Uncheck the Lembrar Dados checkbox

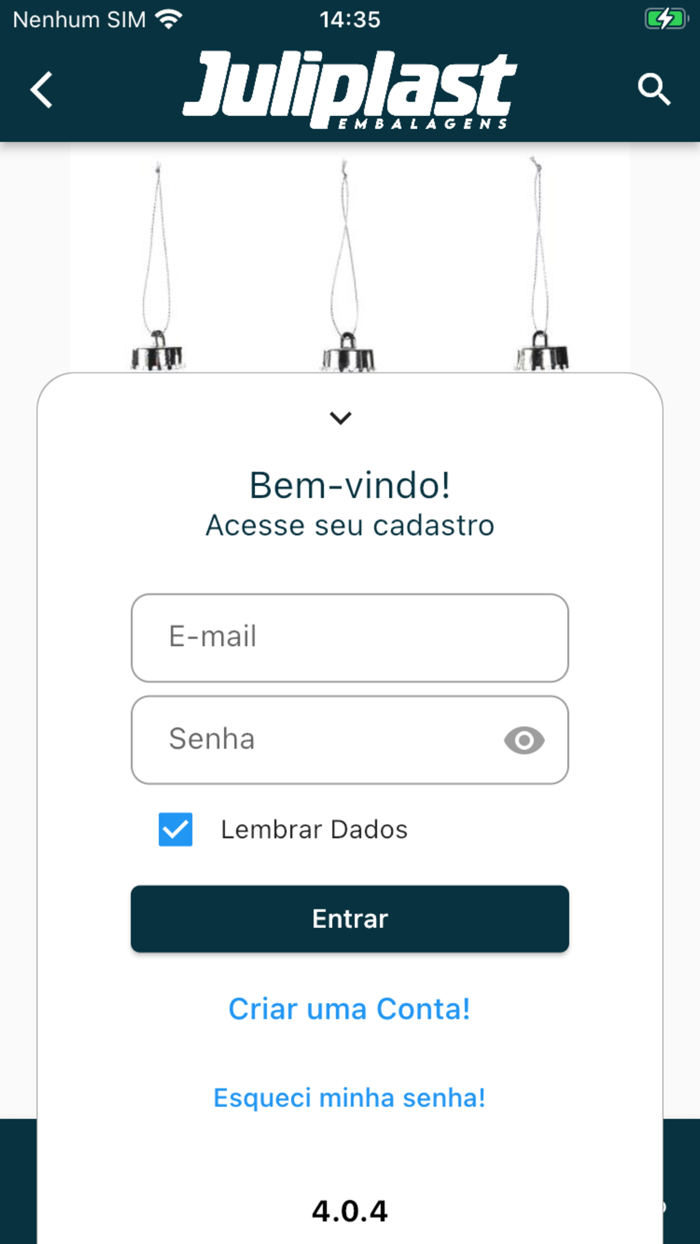[x=176, y=829]
